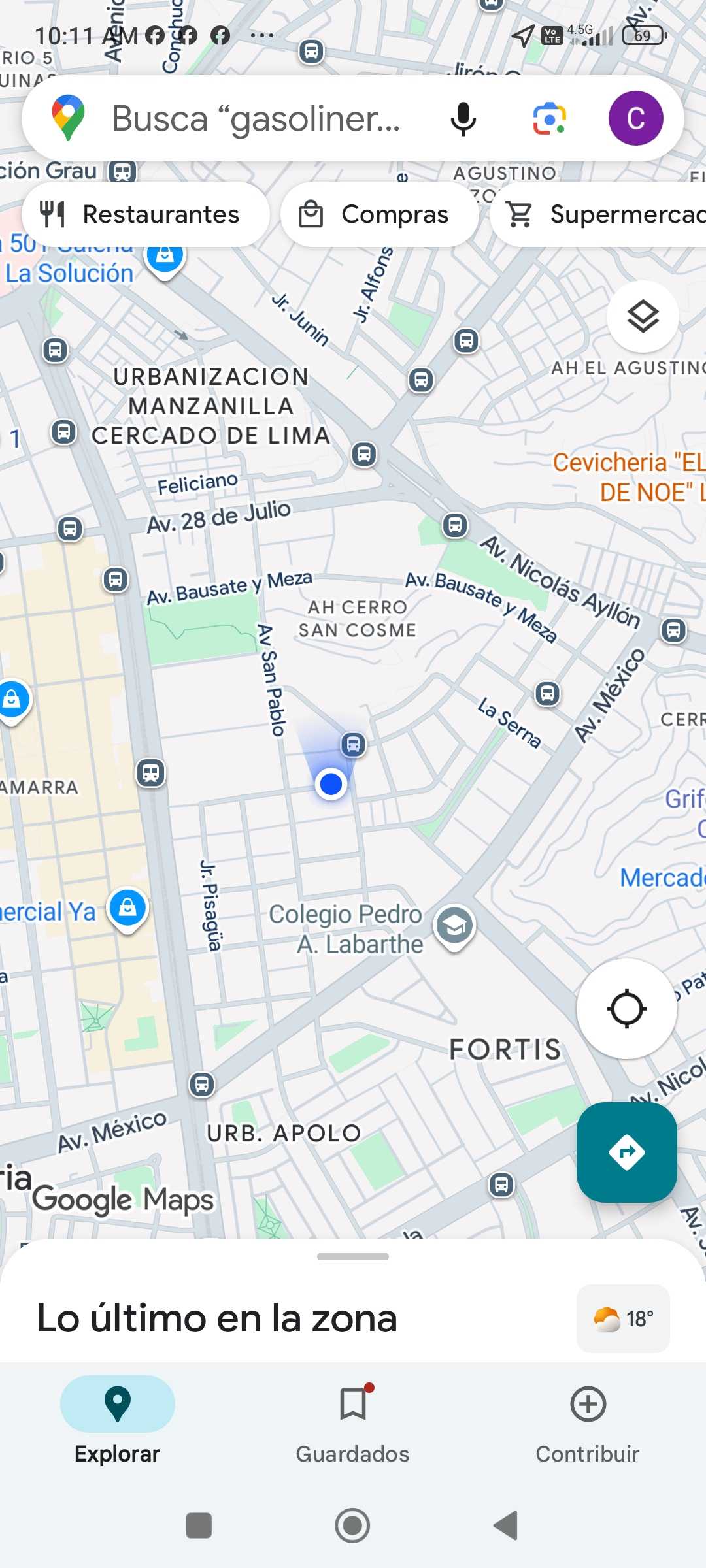Go back with the system back button
Image resolution: width=706 pixels, height=1568 pixels.
tap(505, 1526)
